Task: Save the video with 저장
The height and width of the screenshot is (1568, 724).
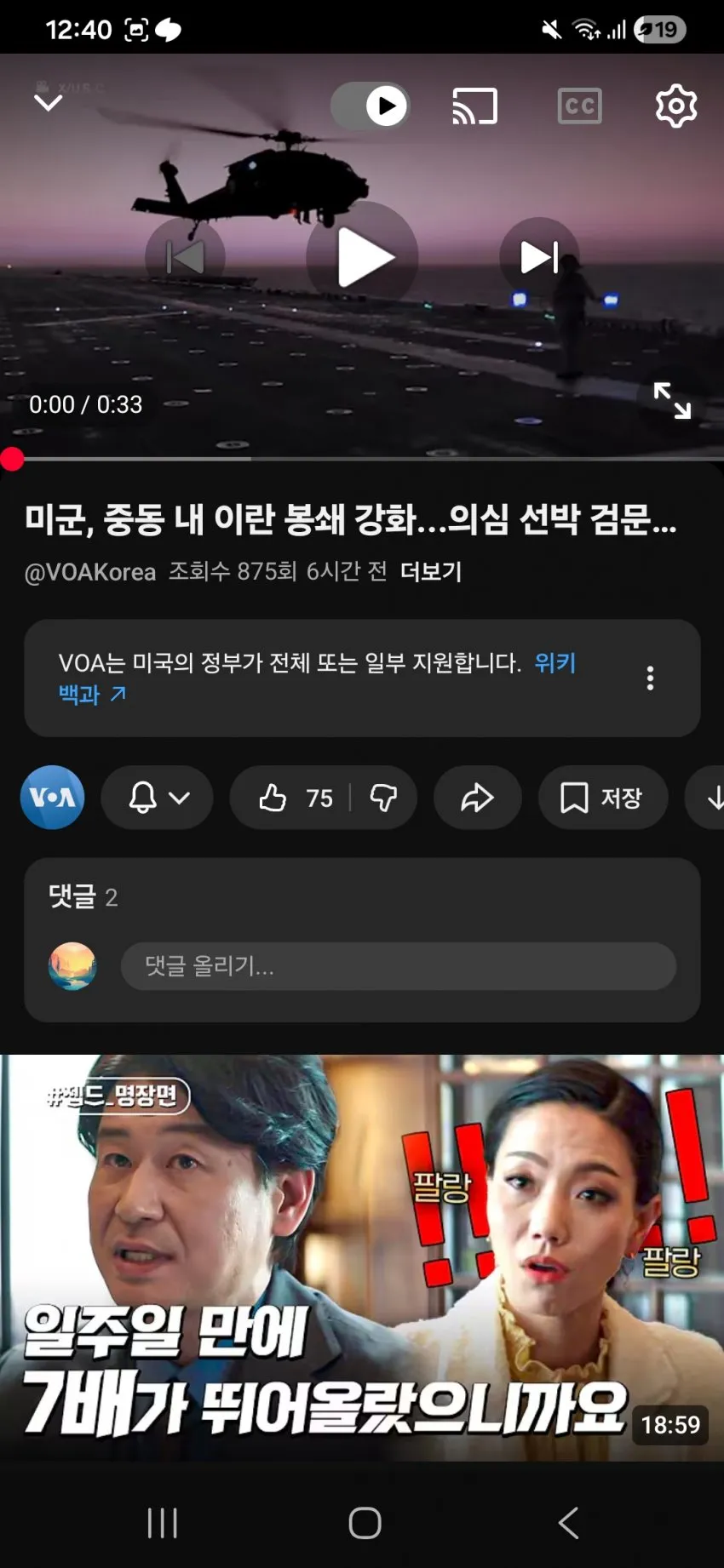Action: [x=602, y=798]
